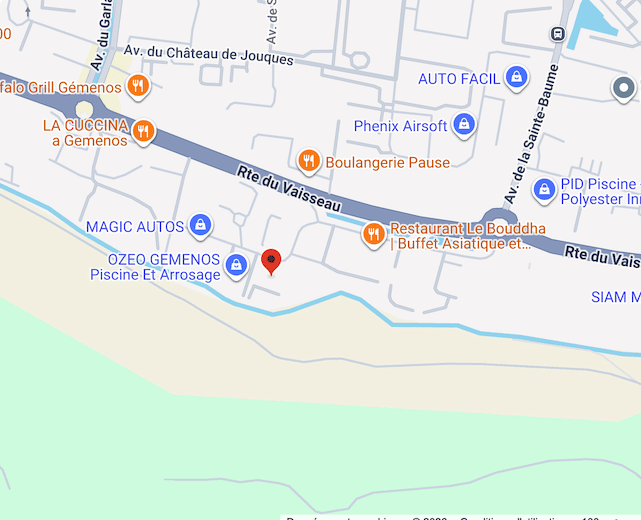Tap the red location pin
This screenshot has width=641, height=520.
coord(270,262)
